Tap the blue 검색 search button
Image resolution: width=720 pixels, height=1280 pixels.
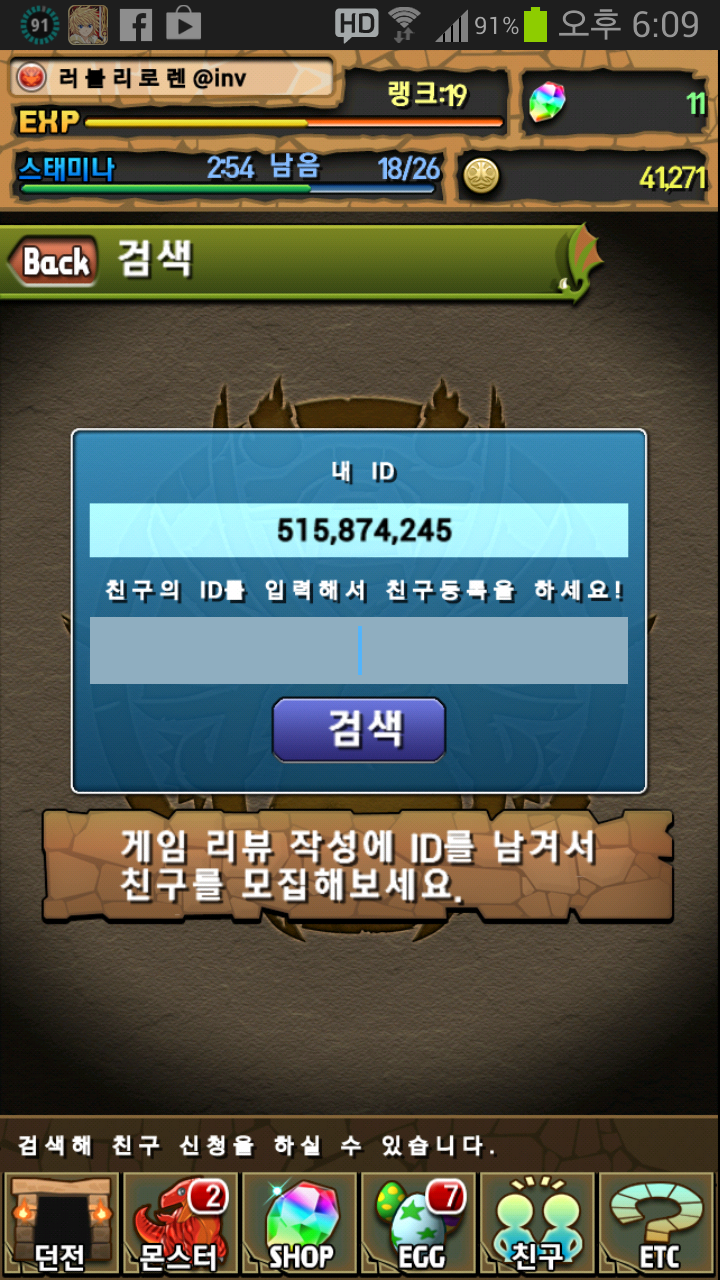pos(358,730)
